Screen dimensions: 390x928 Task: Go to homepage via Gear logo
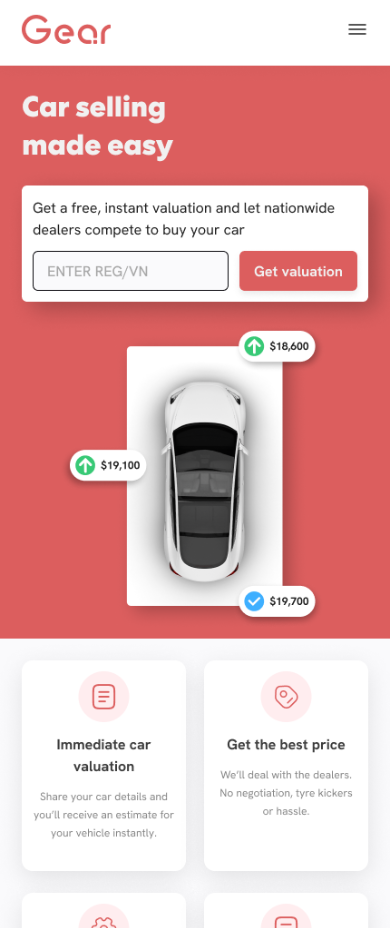(x=66, y=30)
